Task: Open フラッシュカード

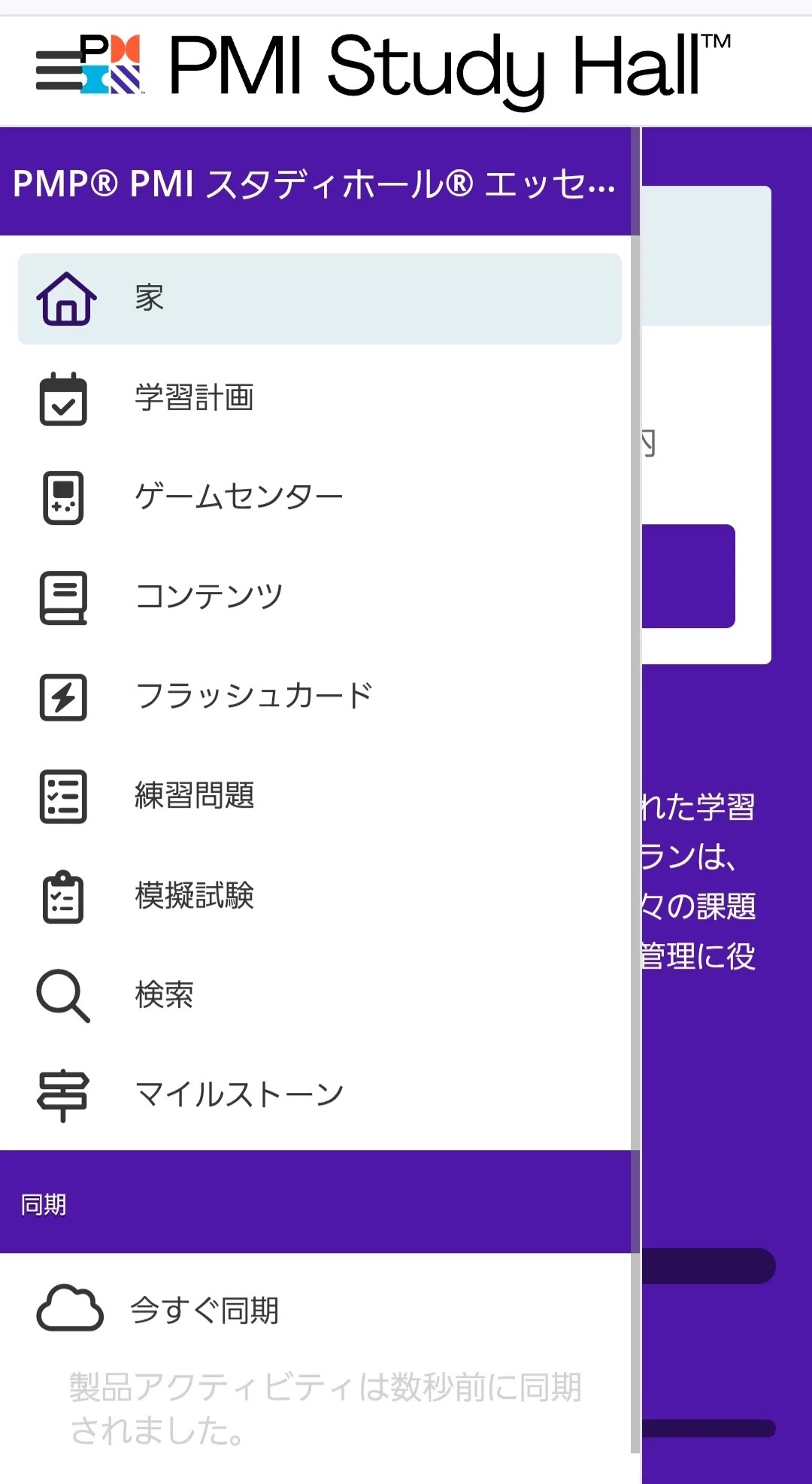Action: pos(320,696)
